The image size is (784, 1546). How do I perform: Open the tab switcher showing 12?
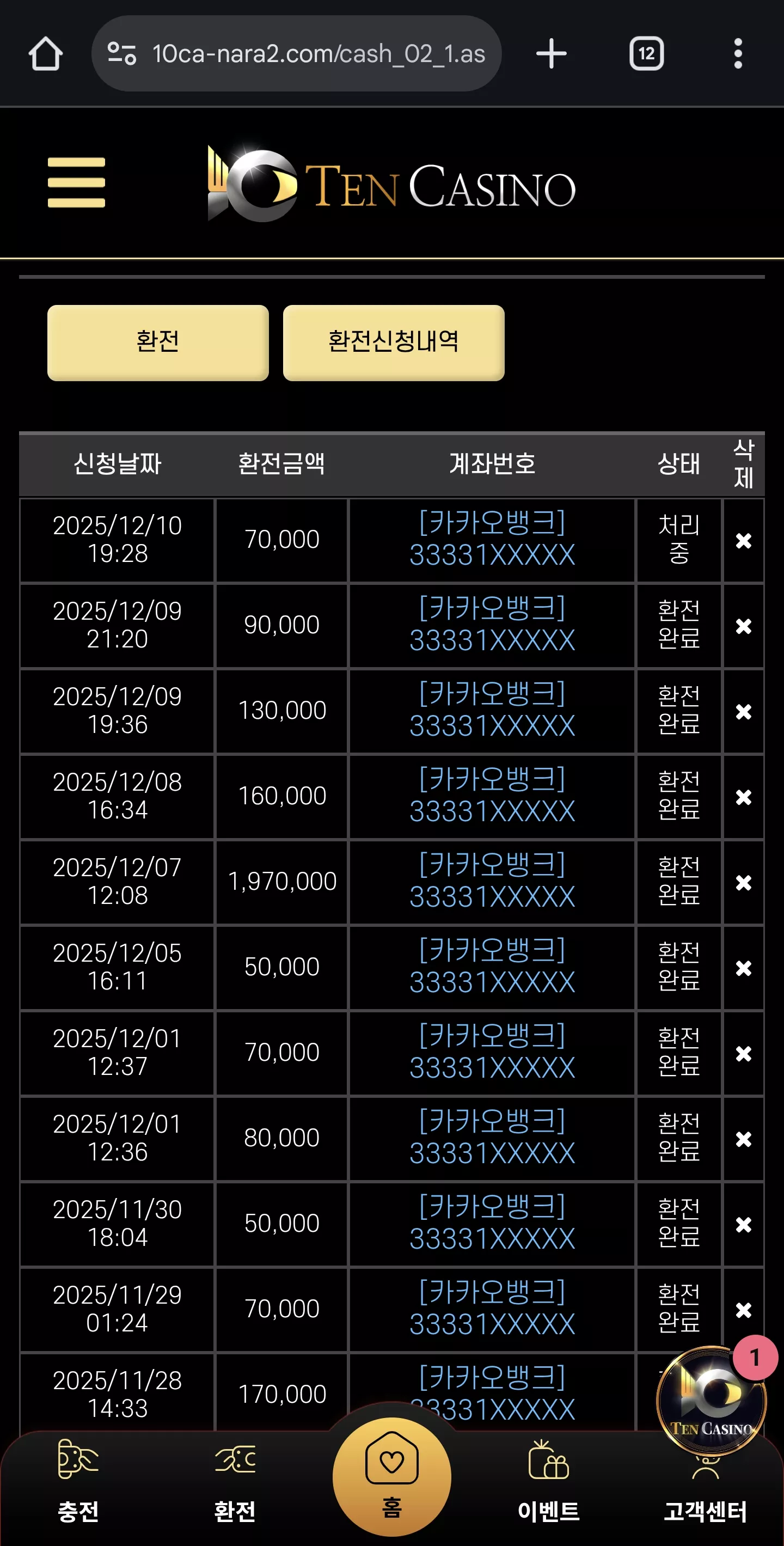click(646, 54)
